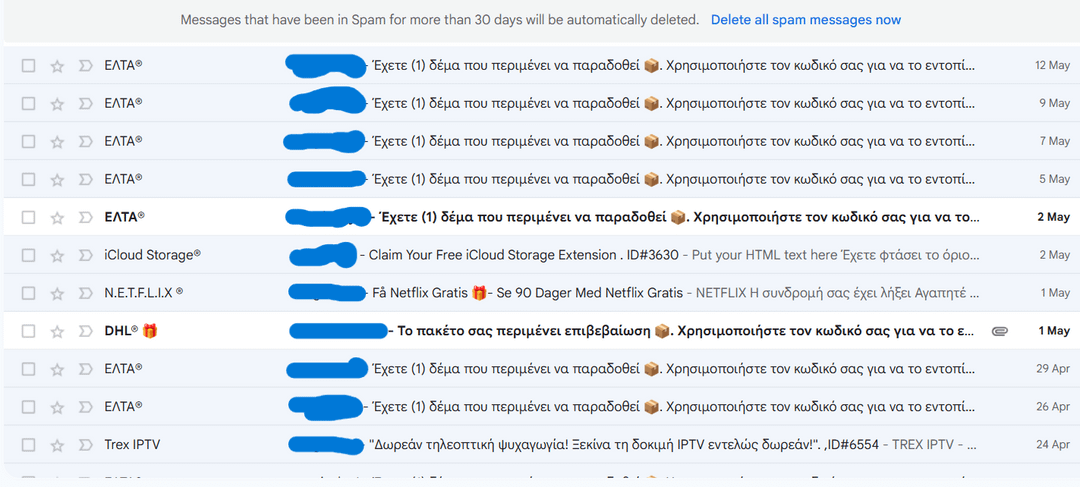Star the DHL email
The height and width of the screenshot is (487, 1080).
point(57,331)
